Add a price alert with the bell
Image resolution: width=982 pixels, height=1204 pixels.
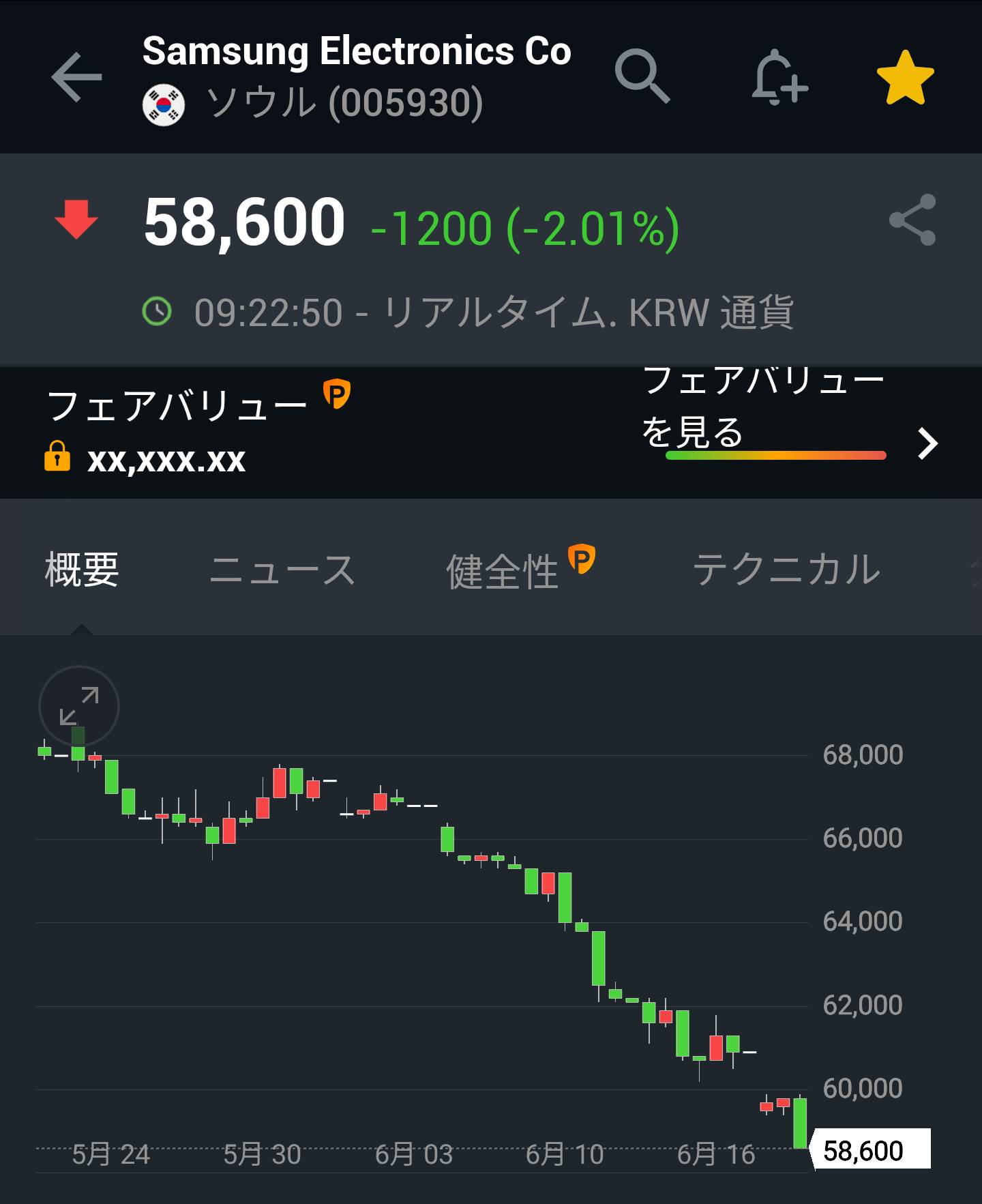pos(779,77)
